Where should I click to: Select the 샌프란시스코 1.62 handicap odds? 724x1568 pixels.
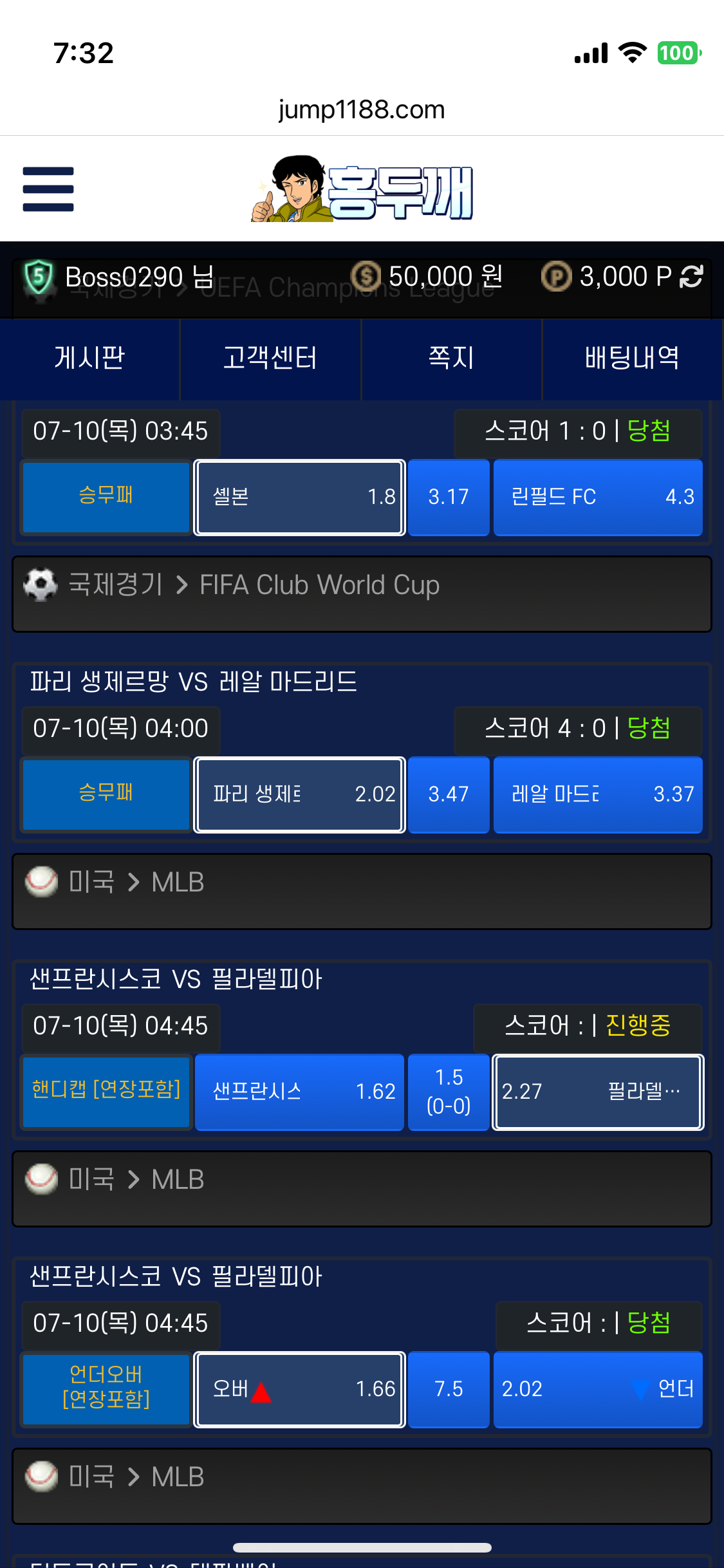coord(300,1092)
